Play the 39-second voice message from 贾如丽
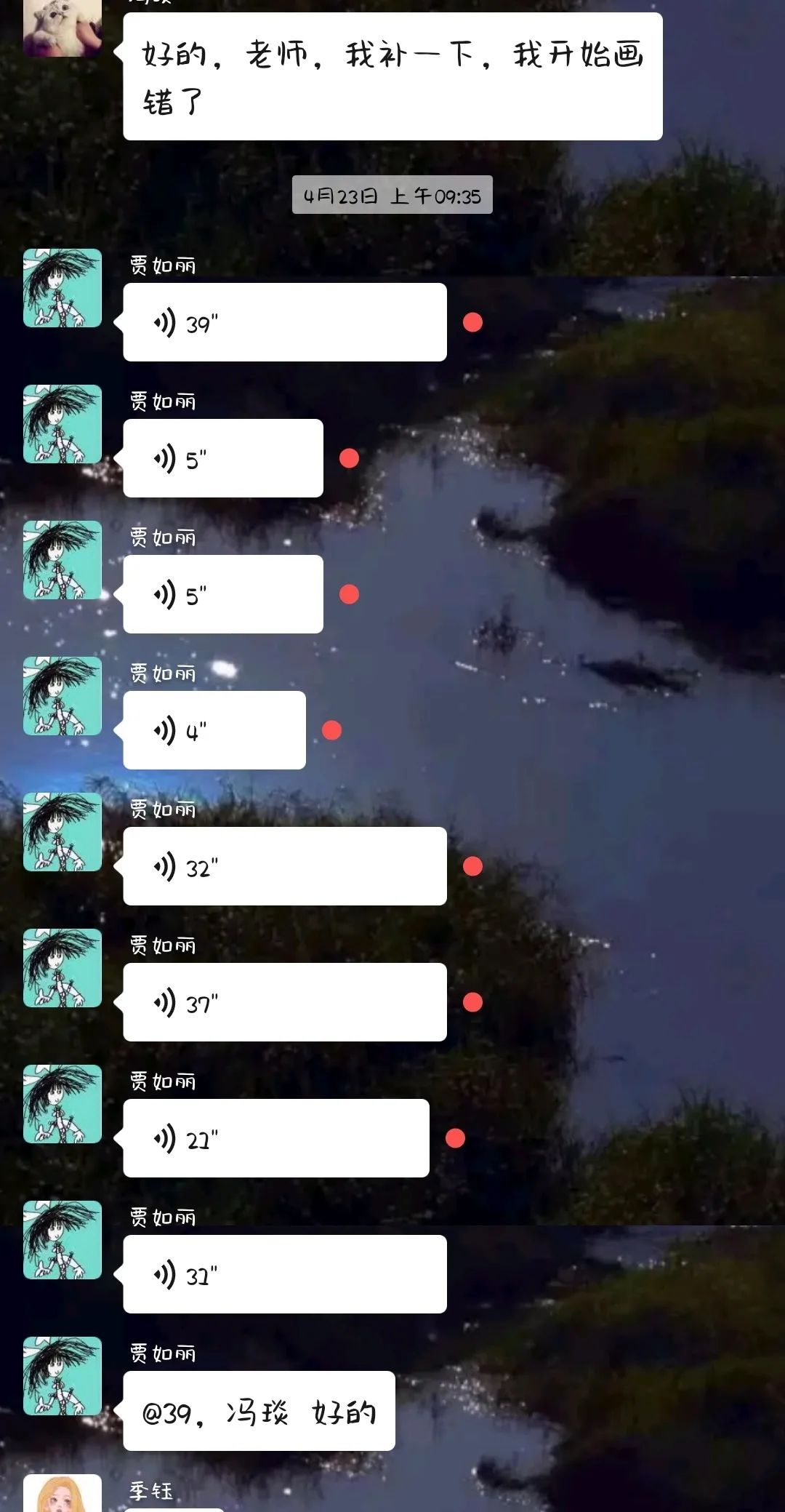Image resolution: width=785 pixels, height=1512 pixels. click(x=284, y=322)
